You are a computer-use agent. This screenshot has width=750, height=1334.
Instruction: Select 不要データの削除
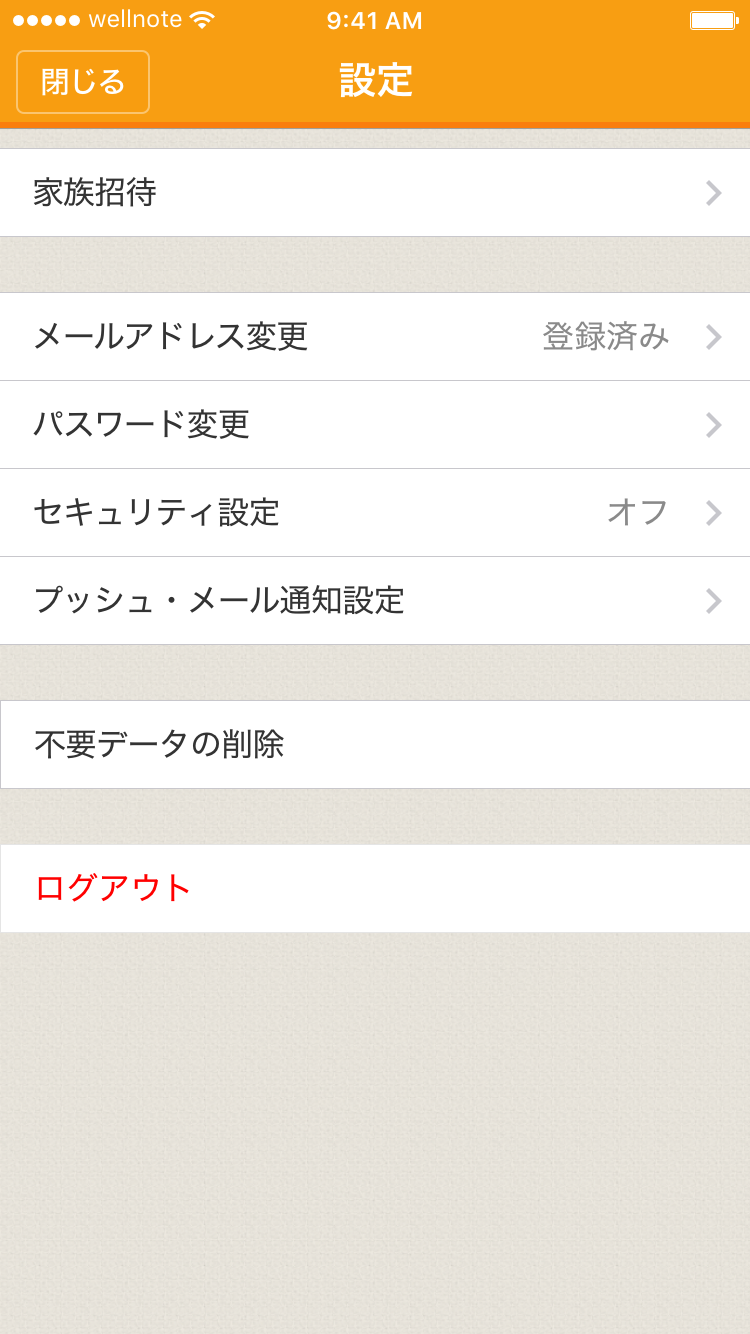pyautogui.click(x=375, y=745)
